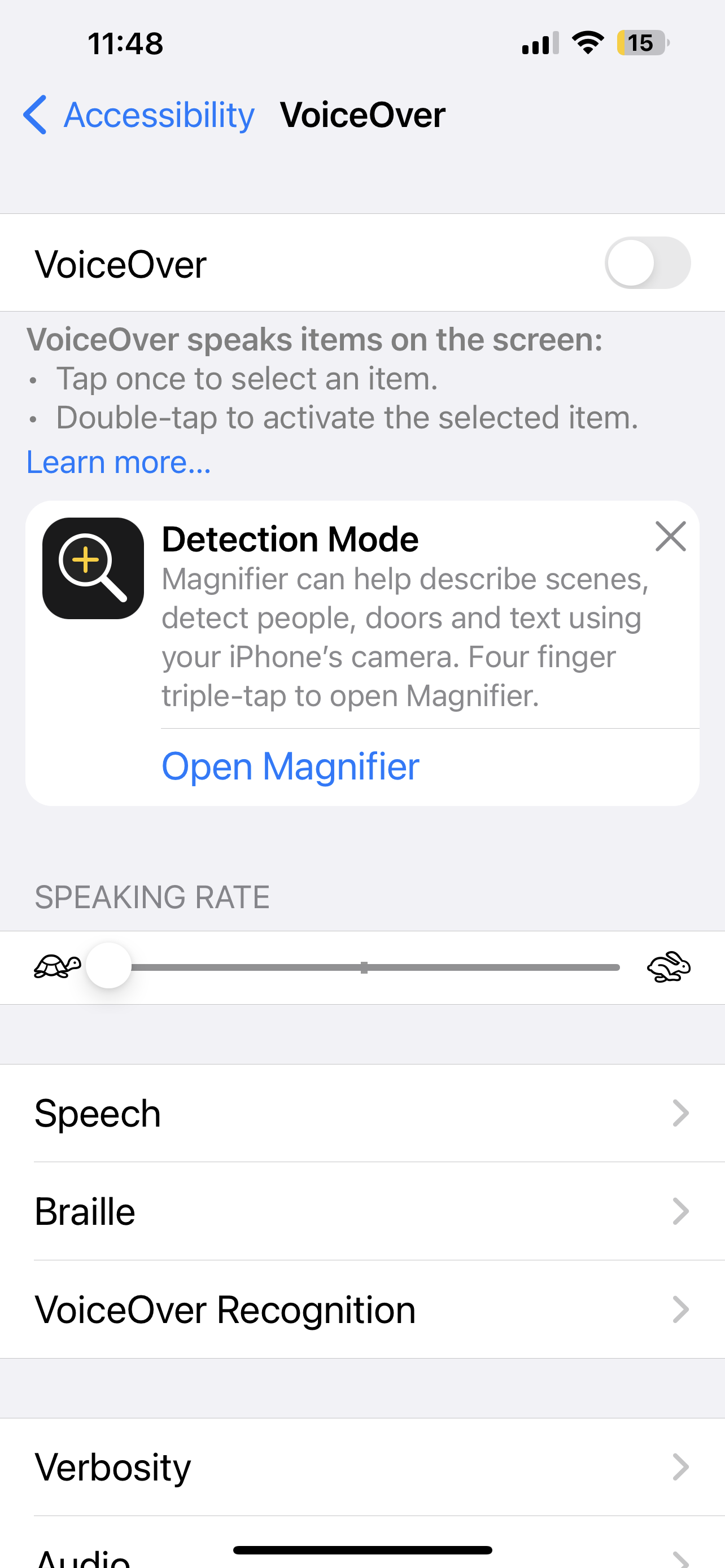Open VoiceOver Recognition settings
The height and width of the screenshot is (1568, 725).
pyautogui.click(x=681, y=1309)
